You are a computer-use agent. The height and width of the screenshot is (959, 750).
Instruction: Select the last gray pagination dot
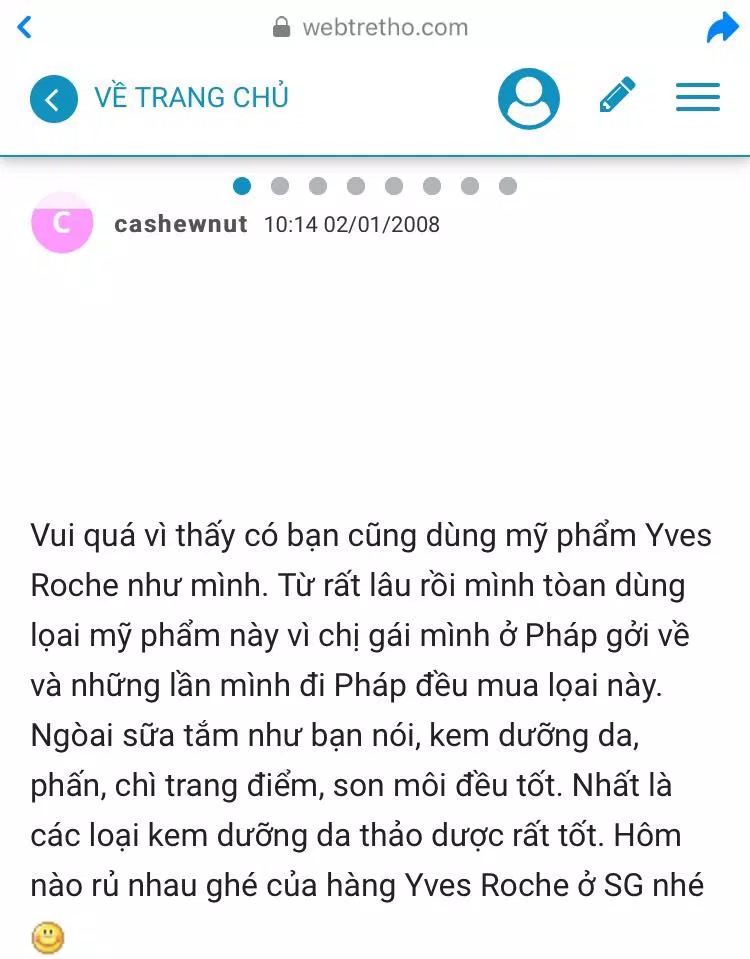[x=507, y=186]
